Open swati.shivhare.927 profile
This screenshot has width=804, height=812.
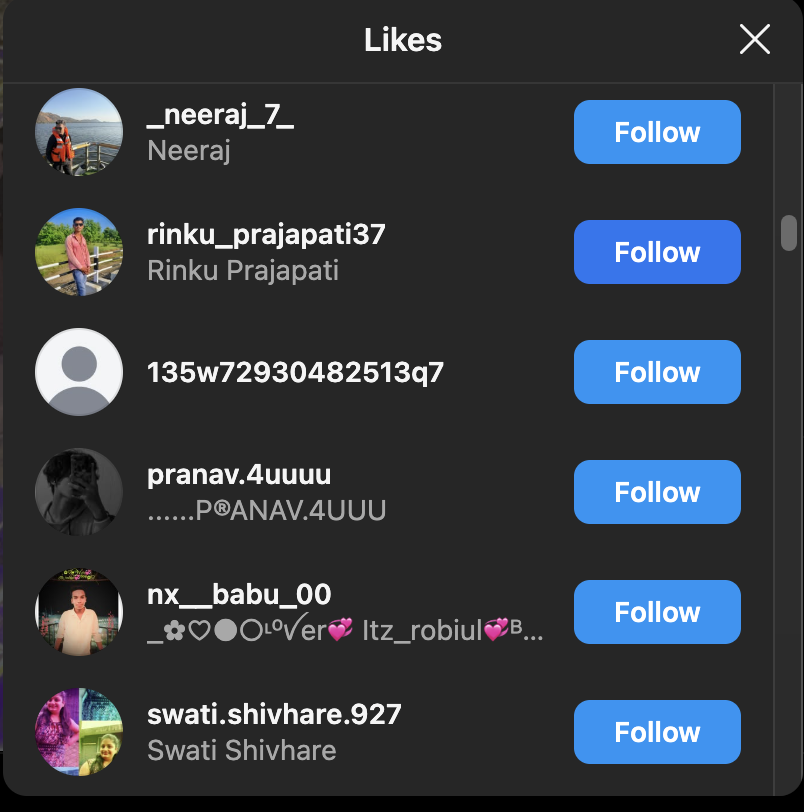[274, 715]
